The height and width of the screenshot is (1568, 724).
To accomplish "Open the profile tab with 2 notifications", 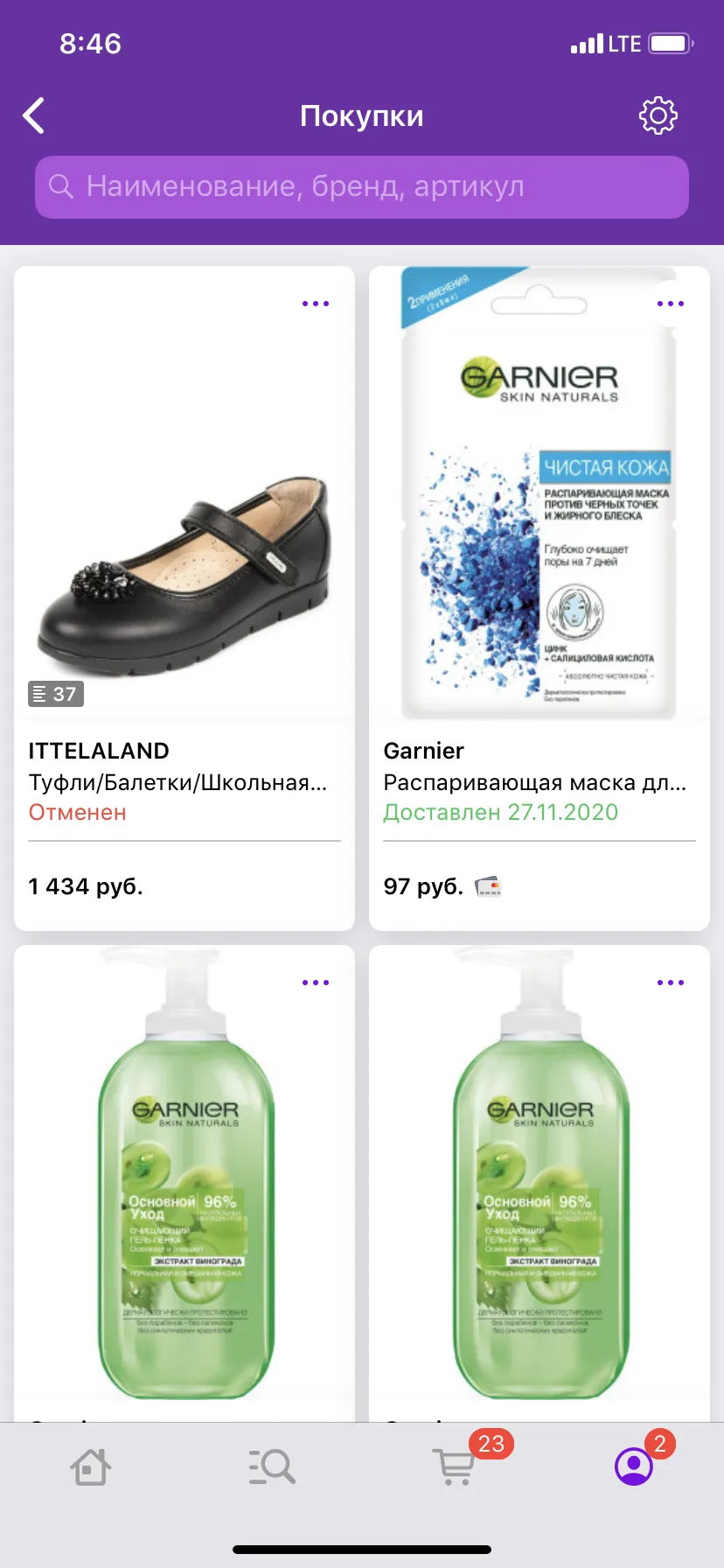I will click(x=635, y=1466).
